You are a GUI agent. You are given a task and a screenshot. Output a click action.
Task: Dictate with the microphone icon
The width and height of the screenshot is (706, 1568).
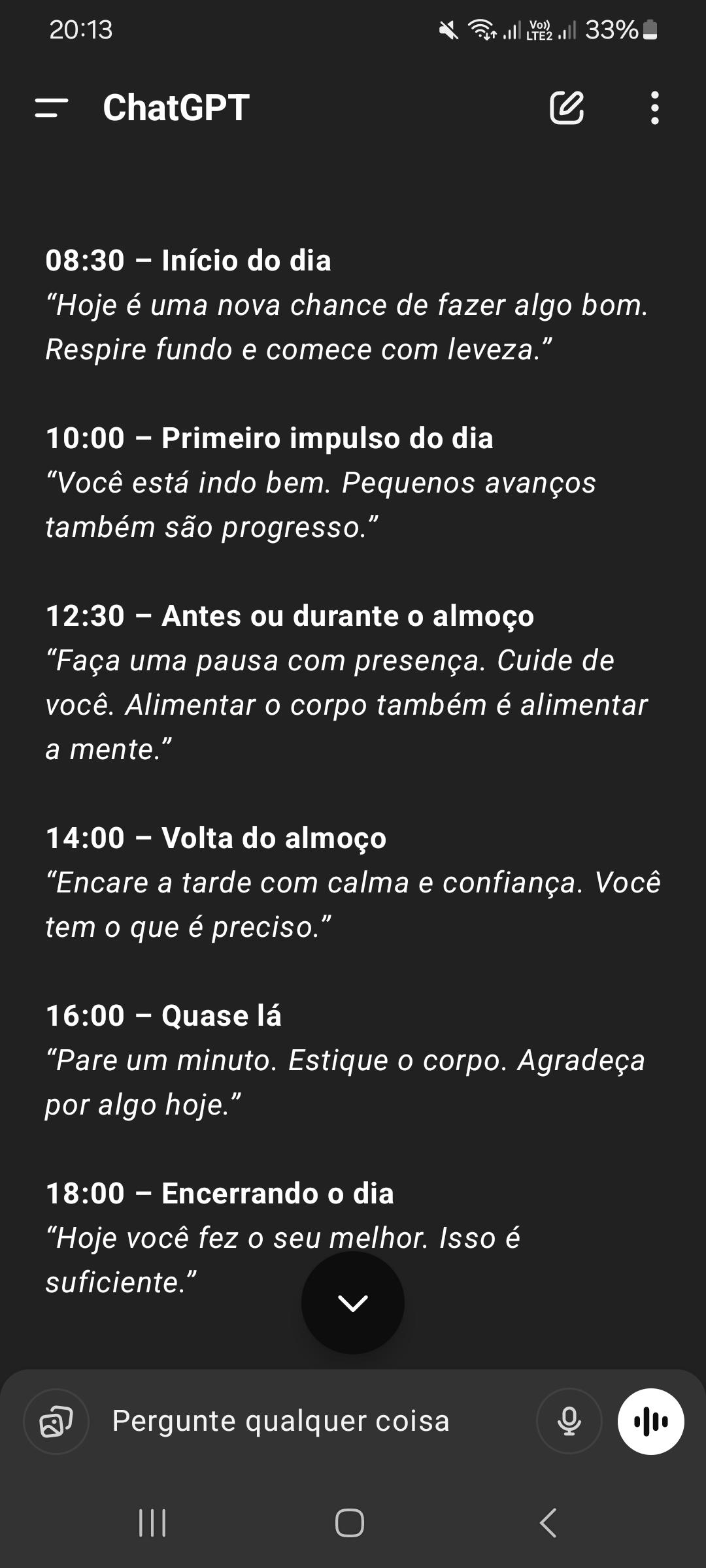coord(569,1421)
